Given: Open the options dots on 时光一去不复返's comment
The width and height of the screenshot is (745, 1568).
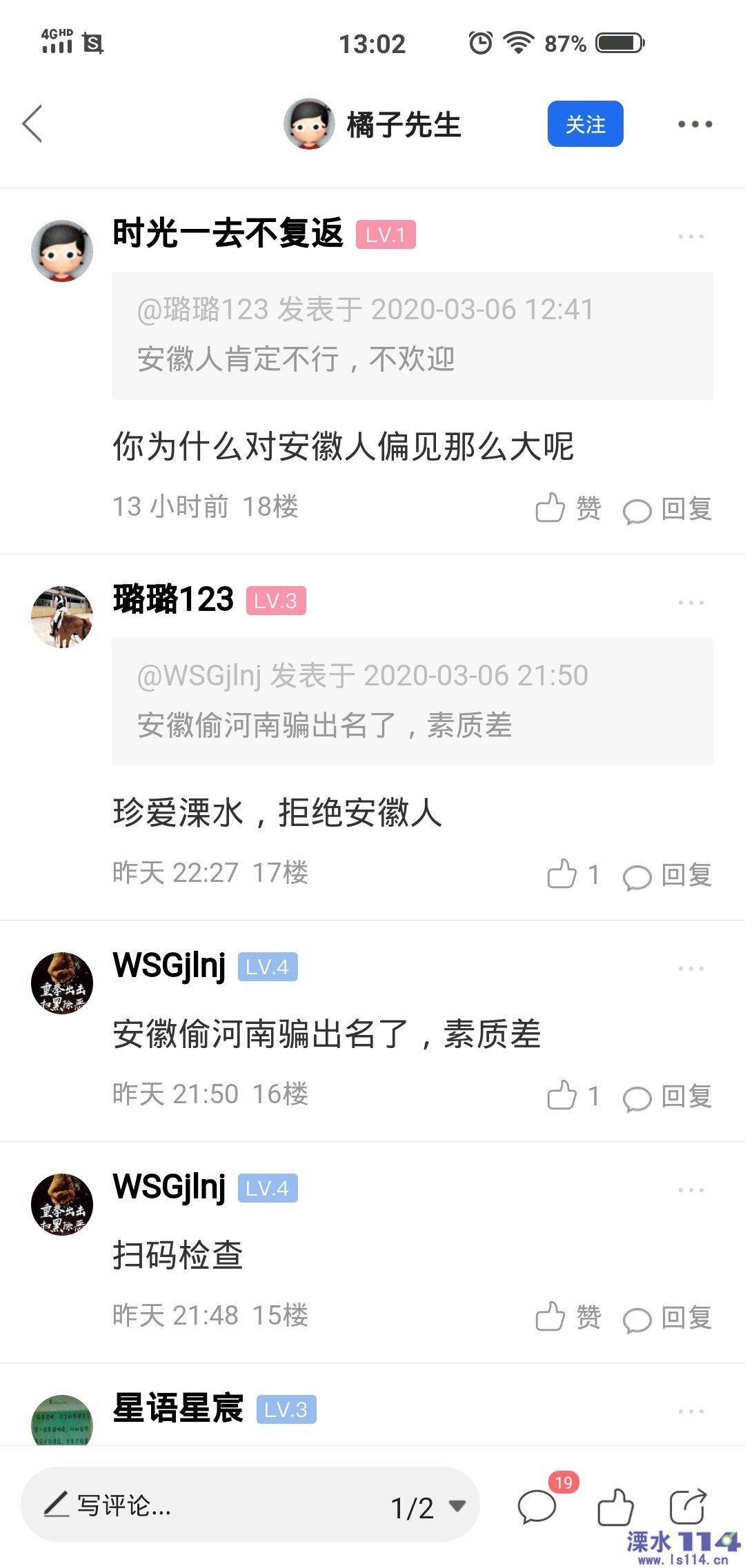Looking at the screenshot, I should click(x=691, y=237).
